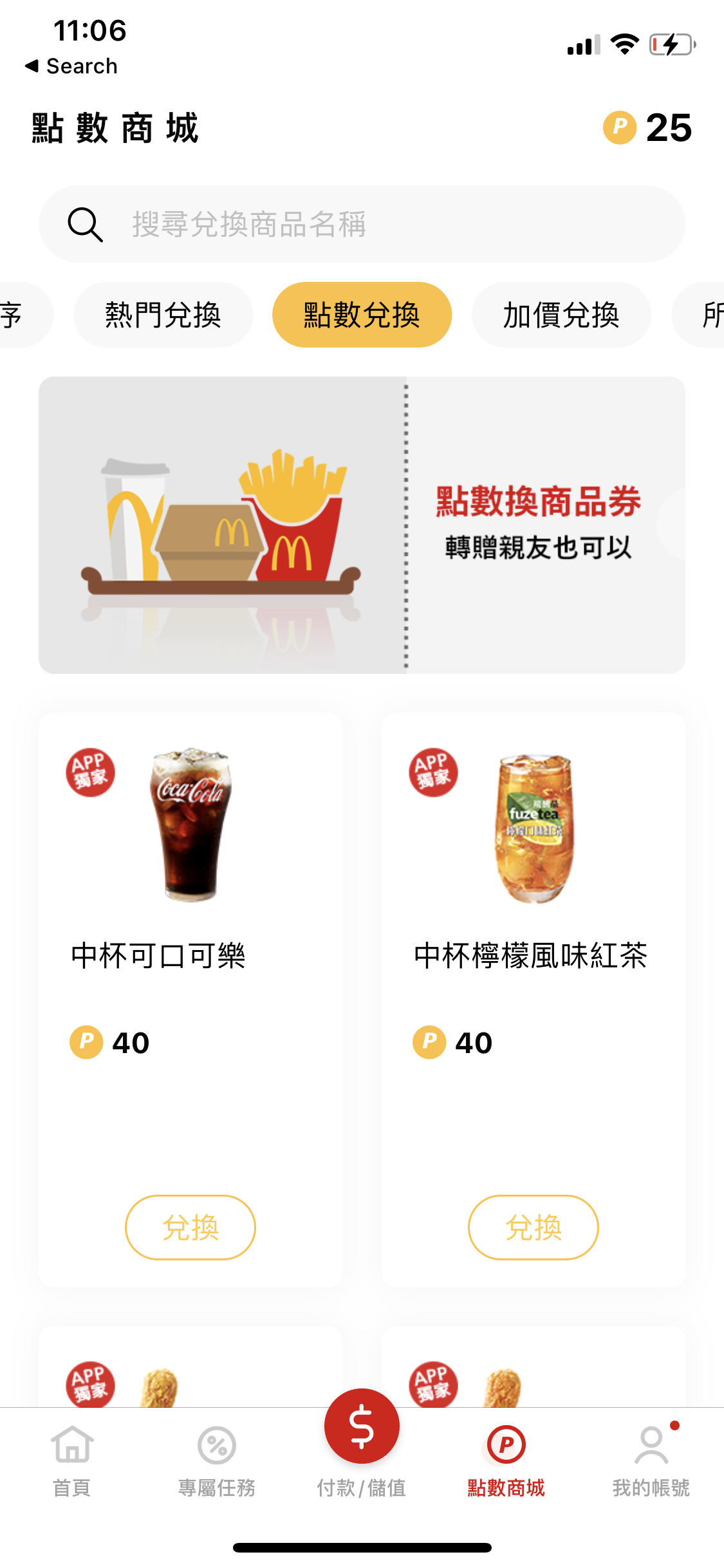The width and height of the screenshot is (724, 1568).
Task: Select the 熱門兌換 filter chip
Action: [x=163, y=315]
